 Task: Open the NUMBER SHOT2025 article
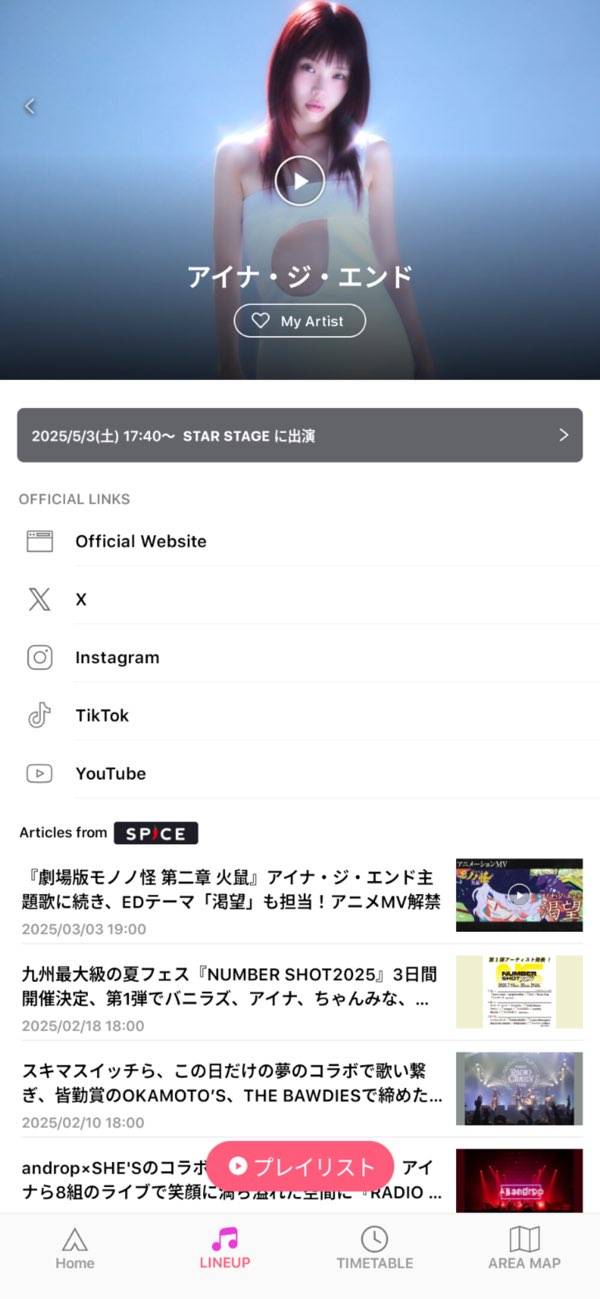point(232,984)
